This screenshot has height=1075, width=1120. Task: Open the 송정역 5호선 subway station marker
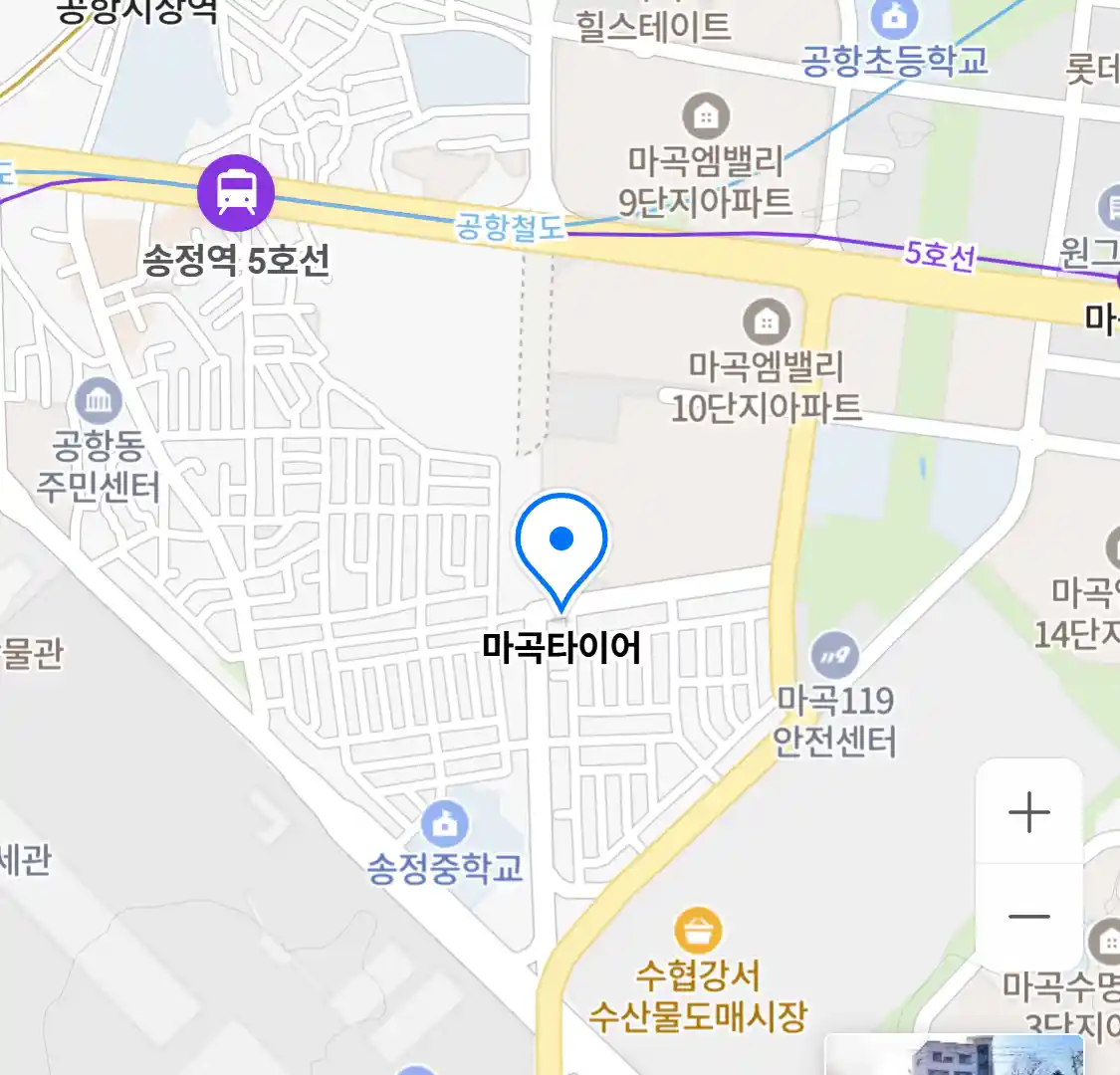pyautogui.click(x=236, y=193)
